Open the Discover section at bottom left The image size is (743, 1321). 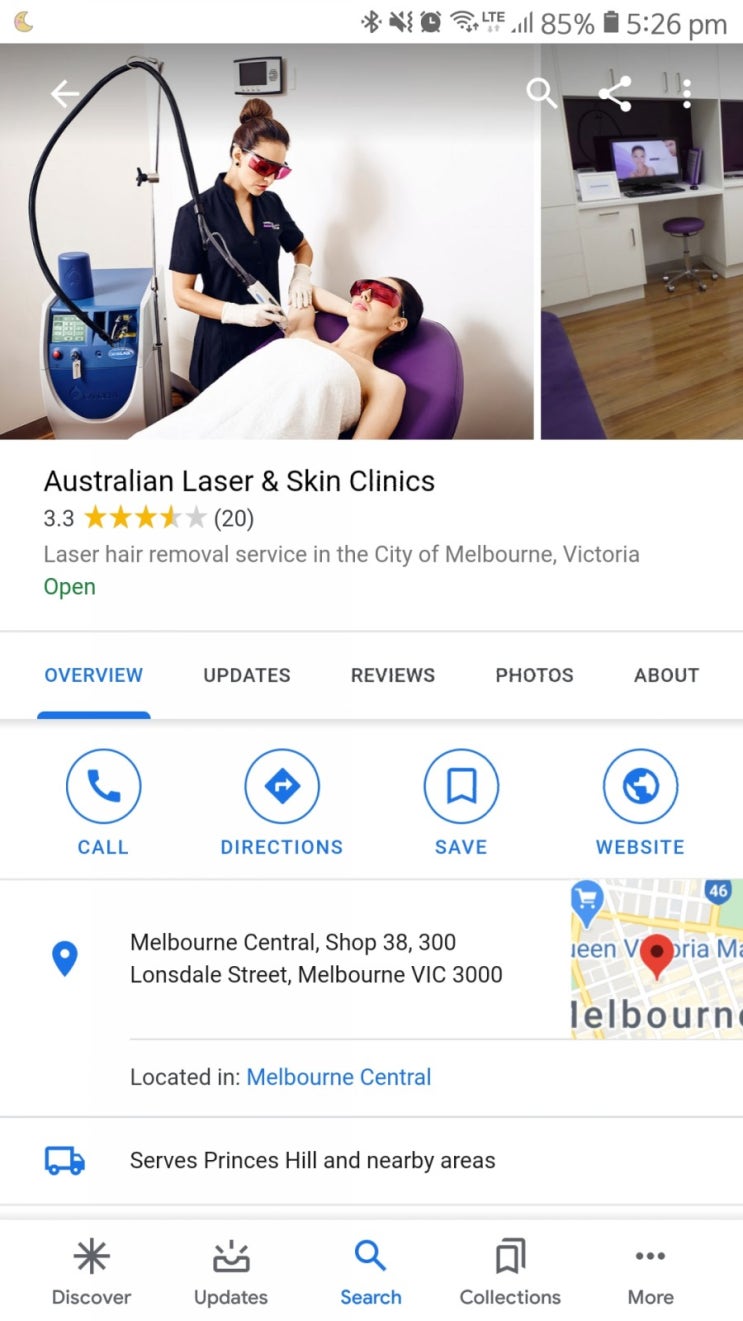point(91,1270)
